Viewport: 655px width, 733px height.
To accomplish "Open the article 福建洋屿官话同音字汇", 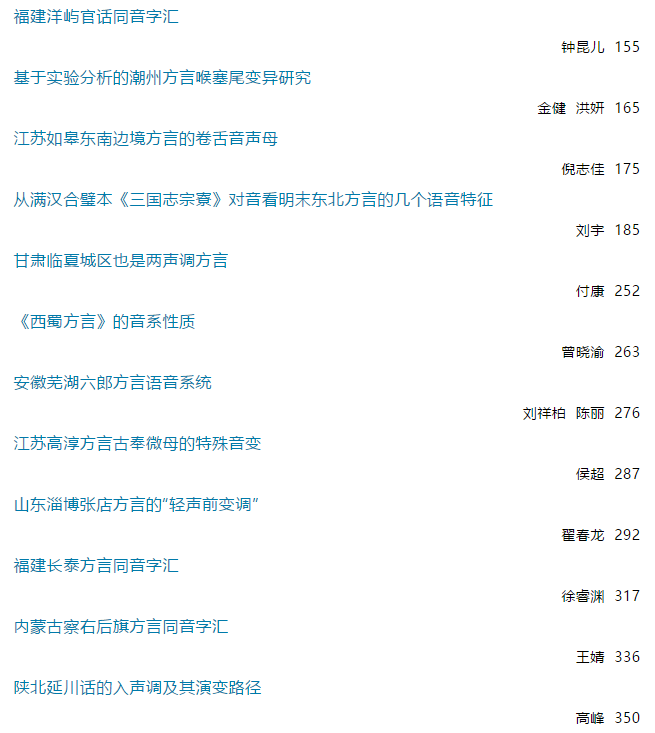I will point(96,17).
